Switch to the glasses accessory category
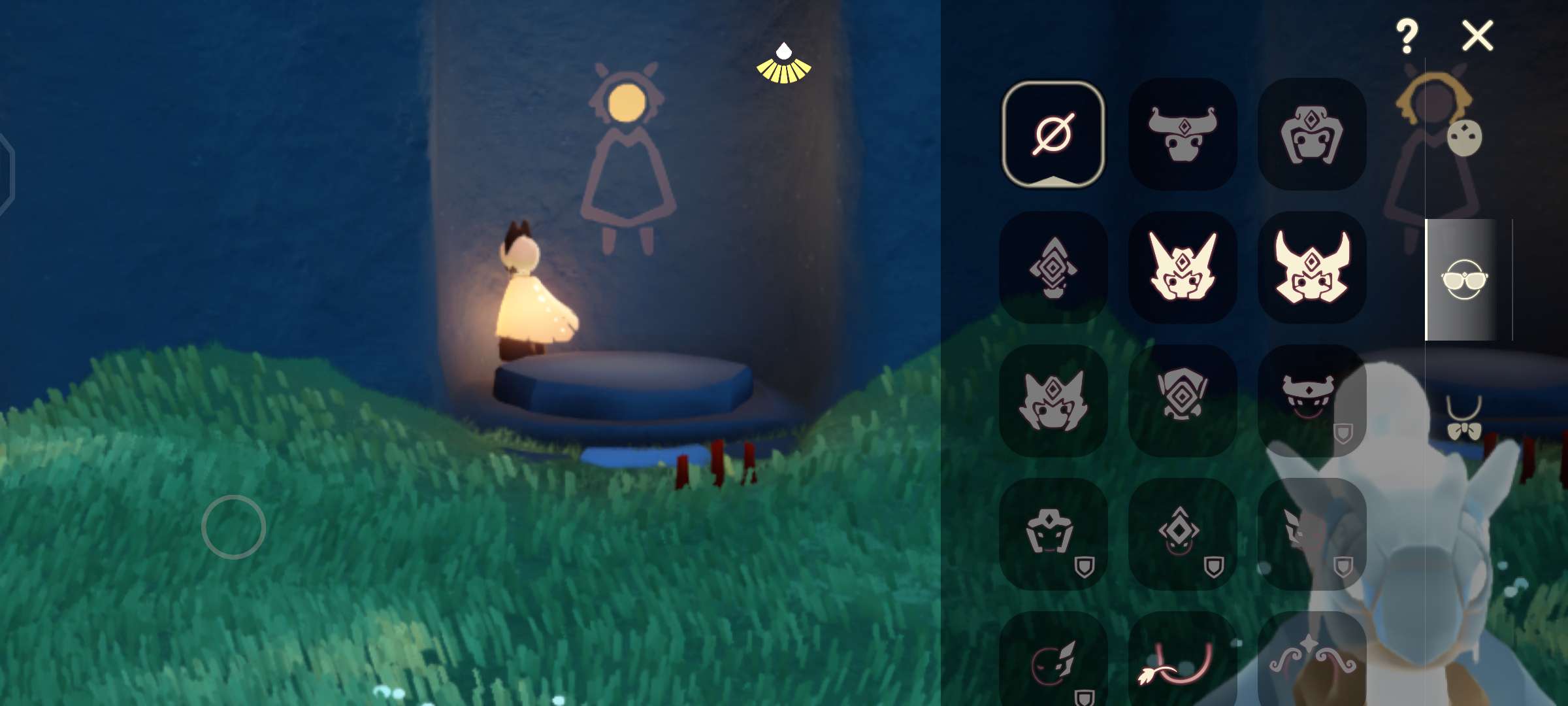The image size is (1568, 706). pyautogui.click(x=1464, y=280)
